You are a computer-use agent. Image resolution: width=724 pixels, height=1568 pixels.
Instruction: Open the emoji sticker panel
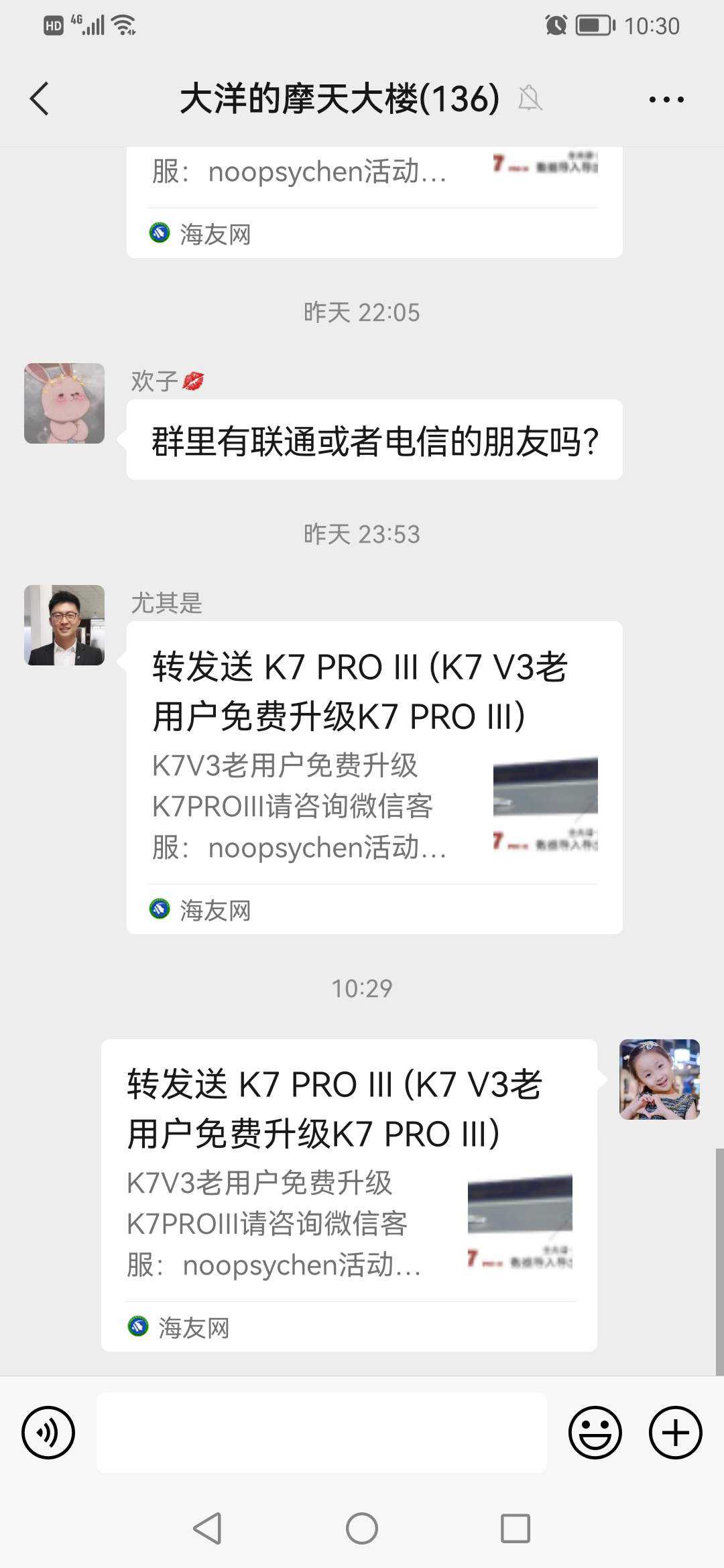595,1433
